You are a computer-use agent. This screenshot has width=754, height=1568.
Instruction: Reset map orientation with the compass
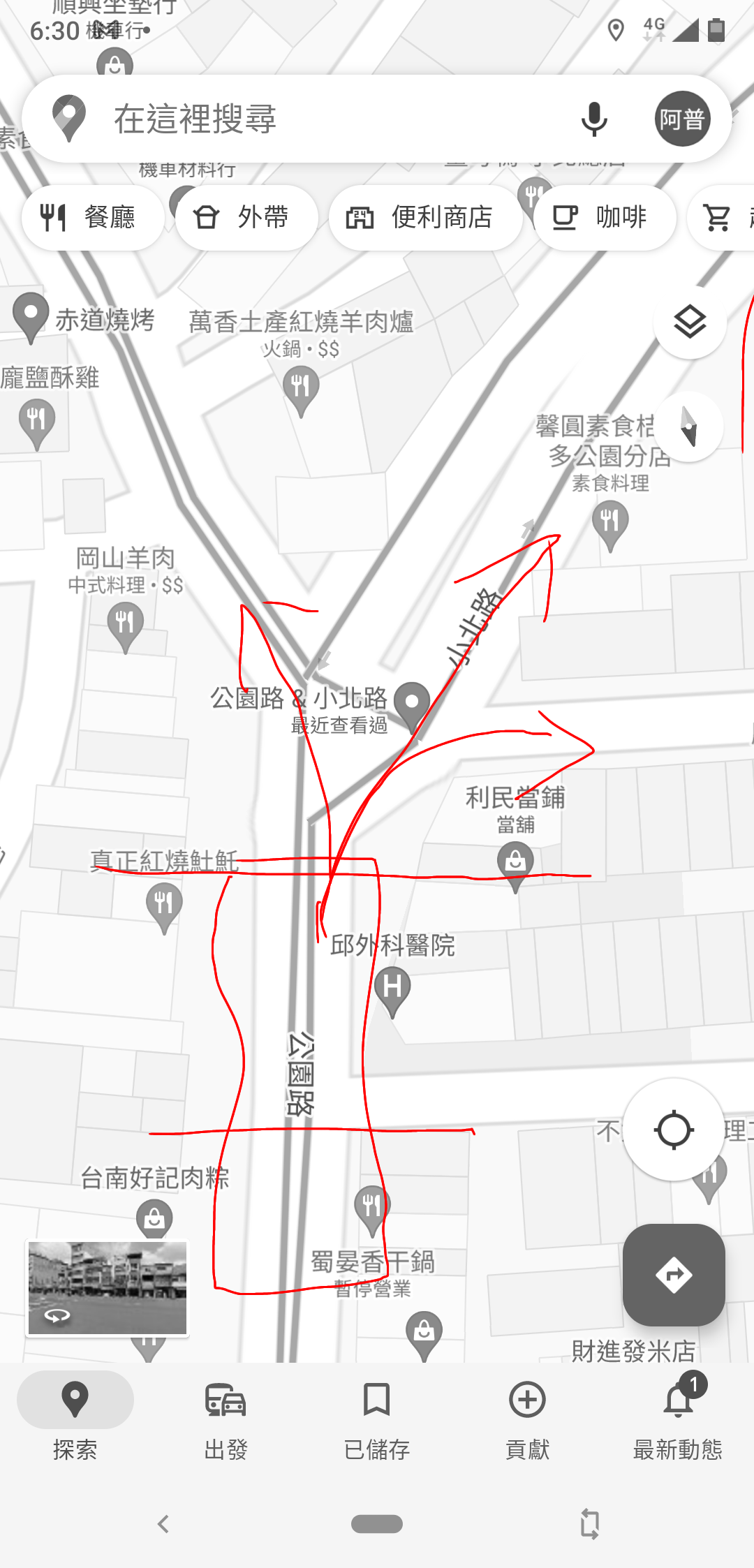689,426
